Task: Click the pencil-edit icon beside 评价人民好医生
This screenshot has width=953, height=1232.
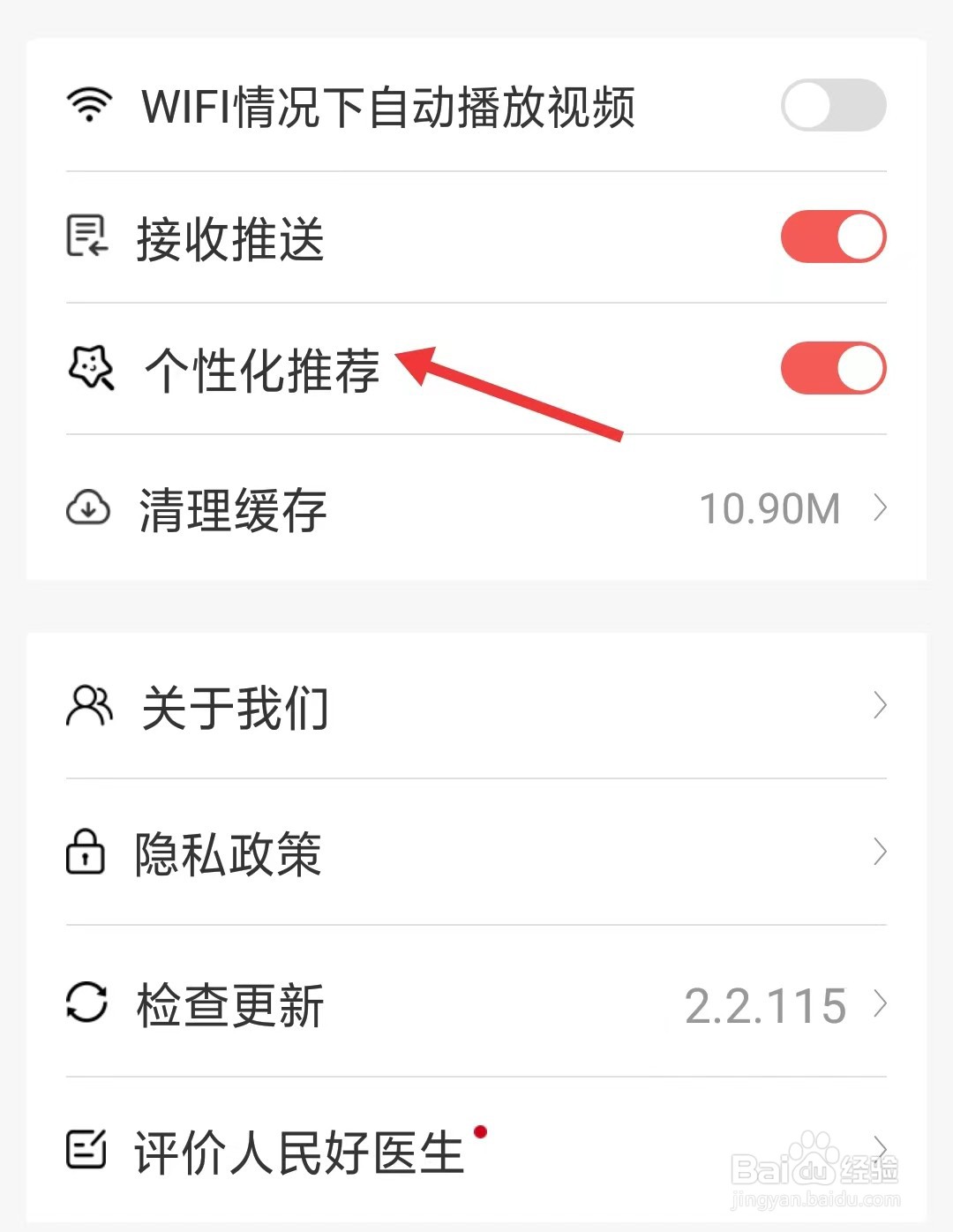Action: (86, 1147)
